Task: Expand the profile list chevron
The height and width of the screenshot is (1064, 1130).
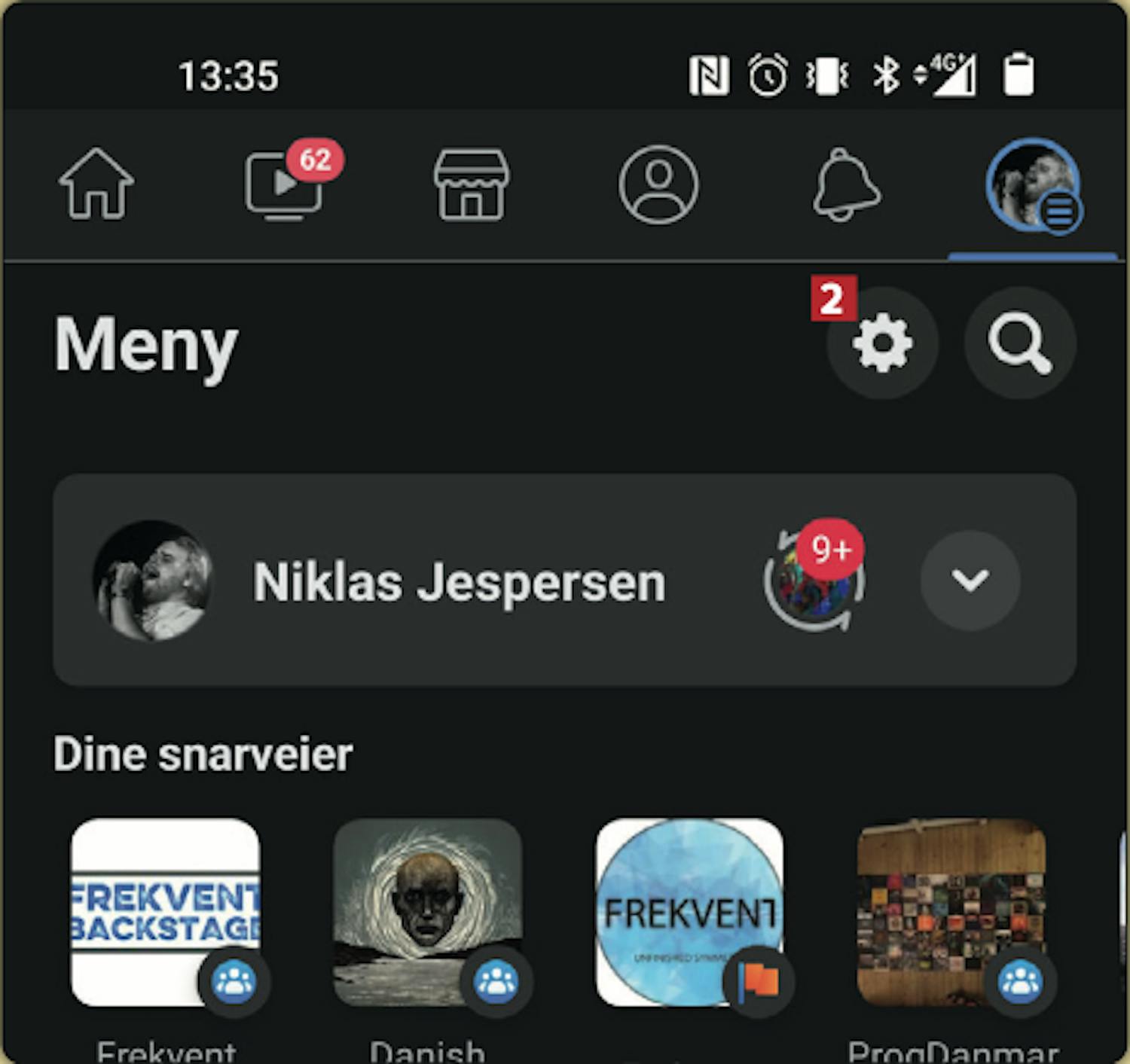Action: [970, 581]
